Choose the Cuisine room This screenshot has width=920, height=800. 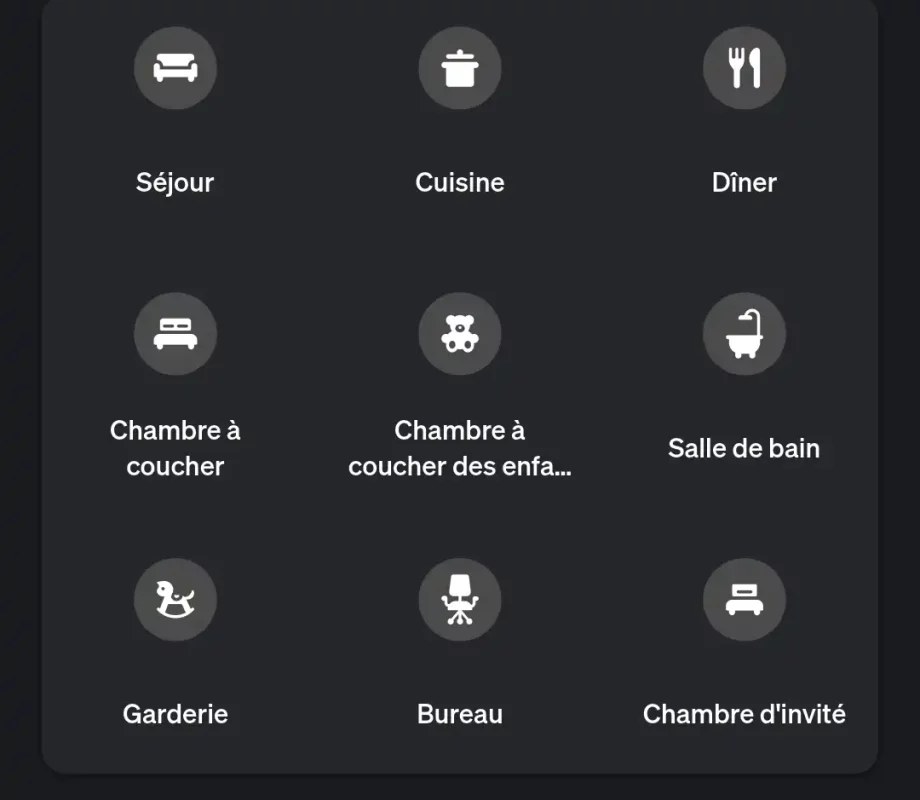click(460, 69)
